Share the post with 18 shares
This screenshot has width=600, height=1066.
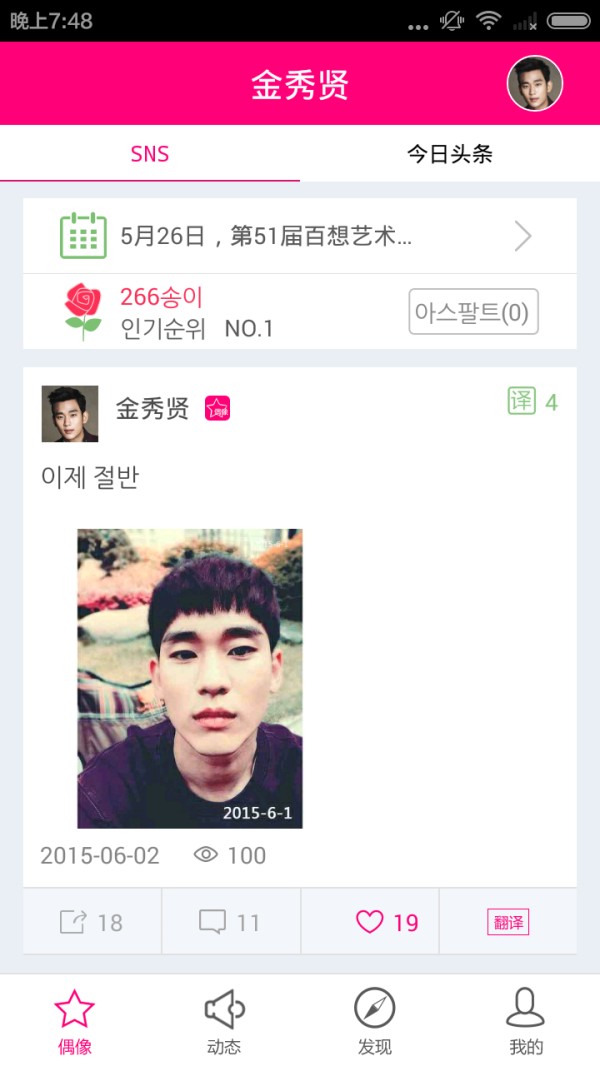[x=92, y=921]
